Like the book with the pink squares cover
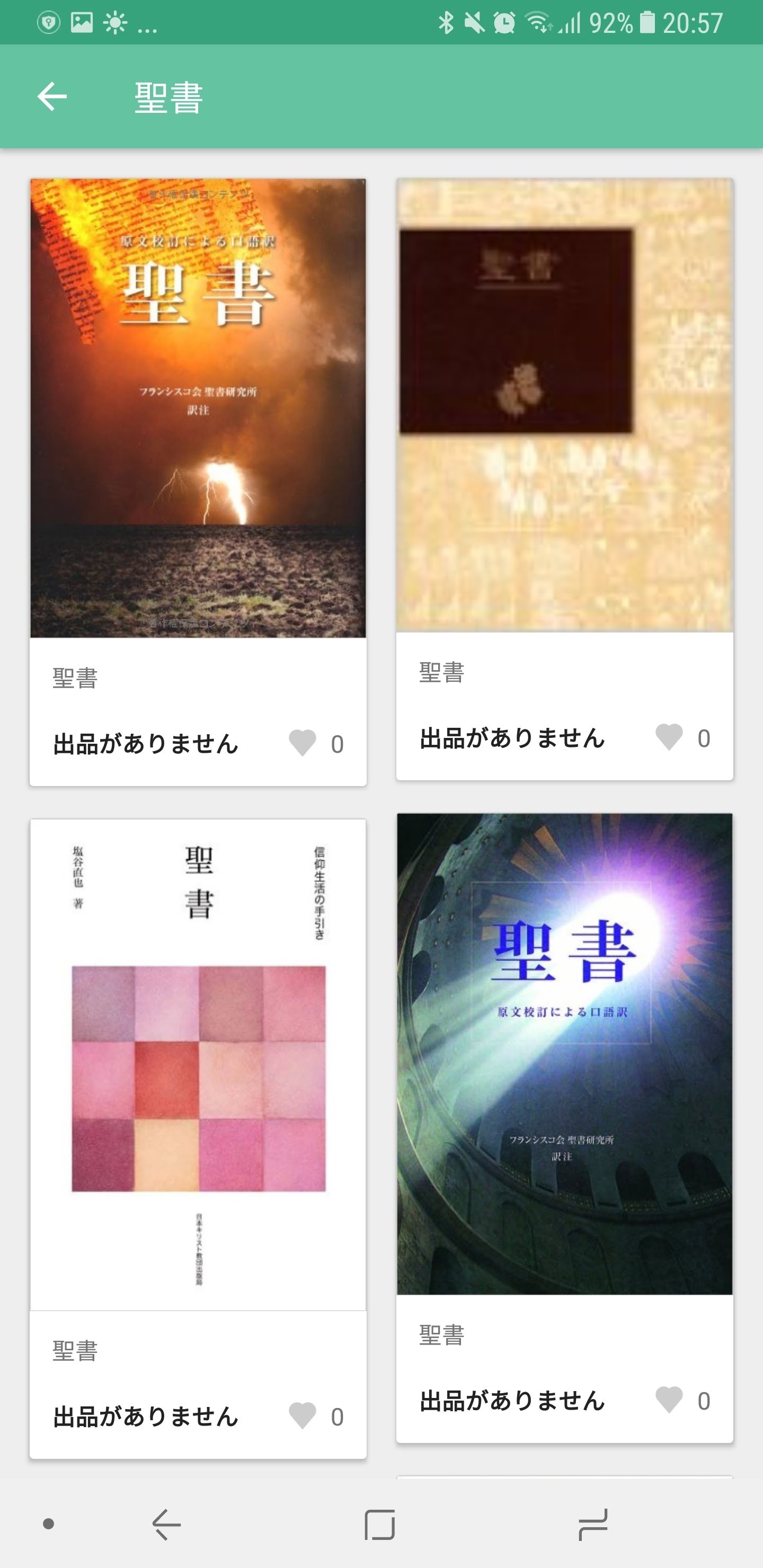 pyautogui.click(x=303, y=1416)
